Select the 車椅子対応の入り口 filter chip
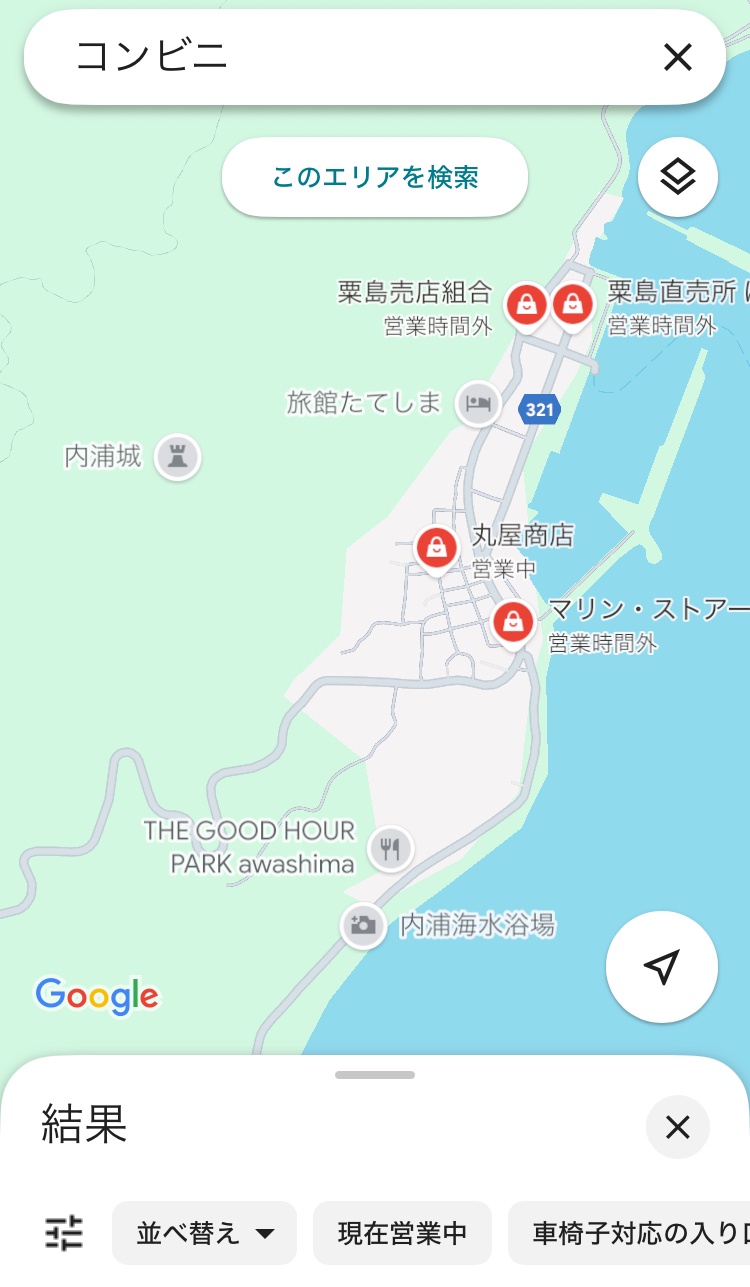750x1287 pixels. [x=629, y=1233]
